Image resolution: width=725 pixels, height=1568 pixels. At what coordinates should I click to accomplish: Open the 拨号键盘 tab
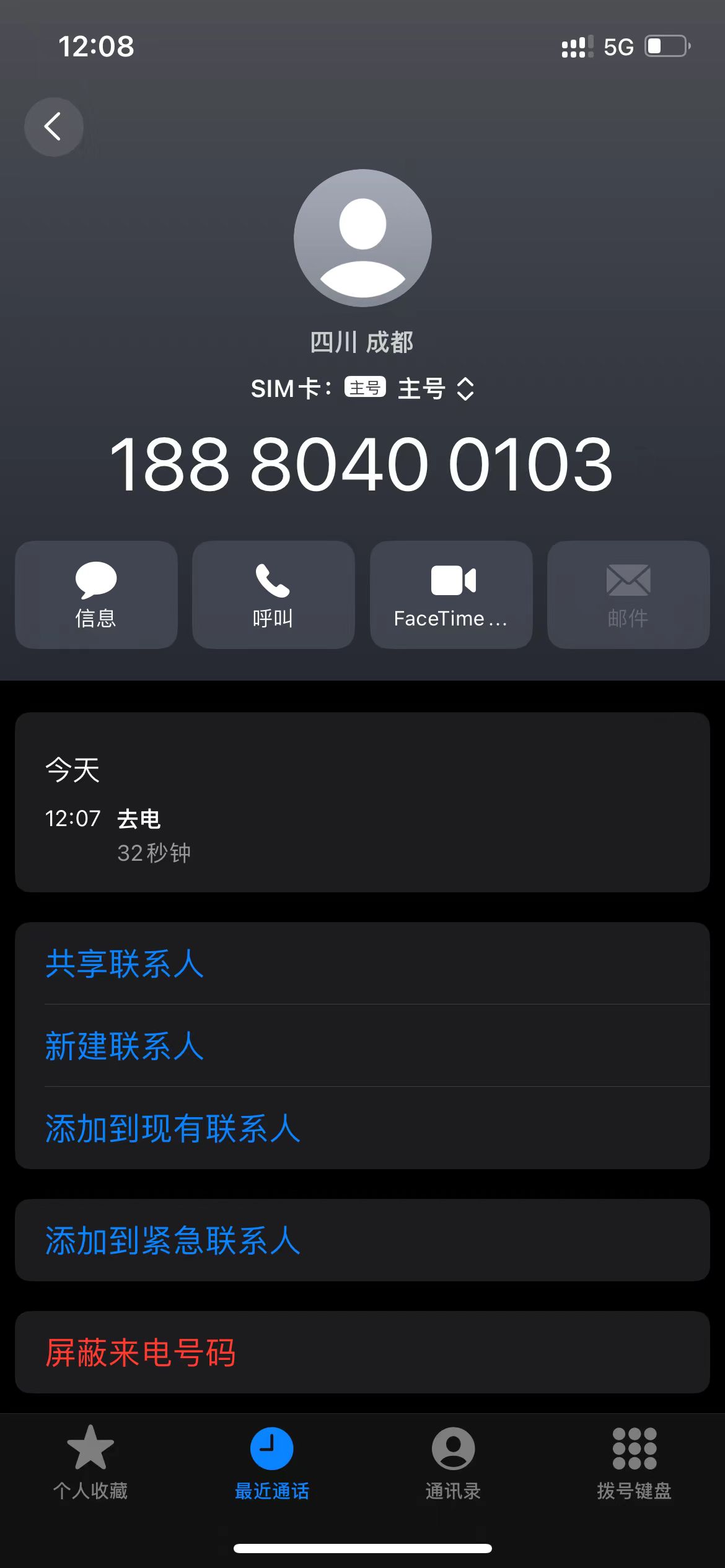(635, 1463)
